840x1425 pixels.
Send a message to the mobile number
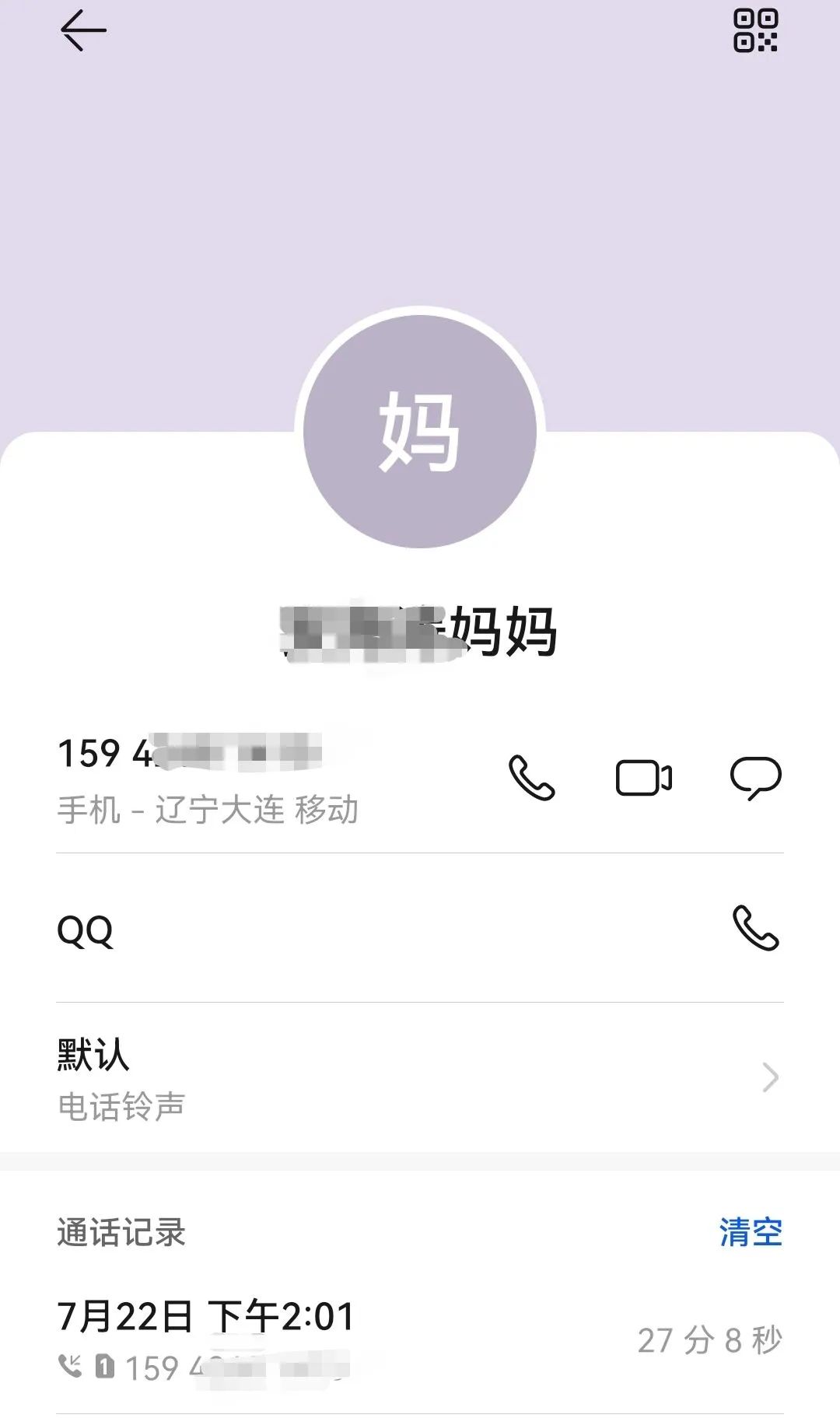(x=755, y=778)
